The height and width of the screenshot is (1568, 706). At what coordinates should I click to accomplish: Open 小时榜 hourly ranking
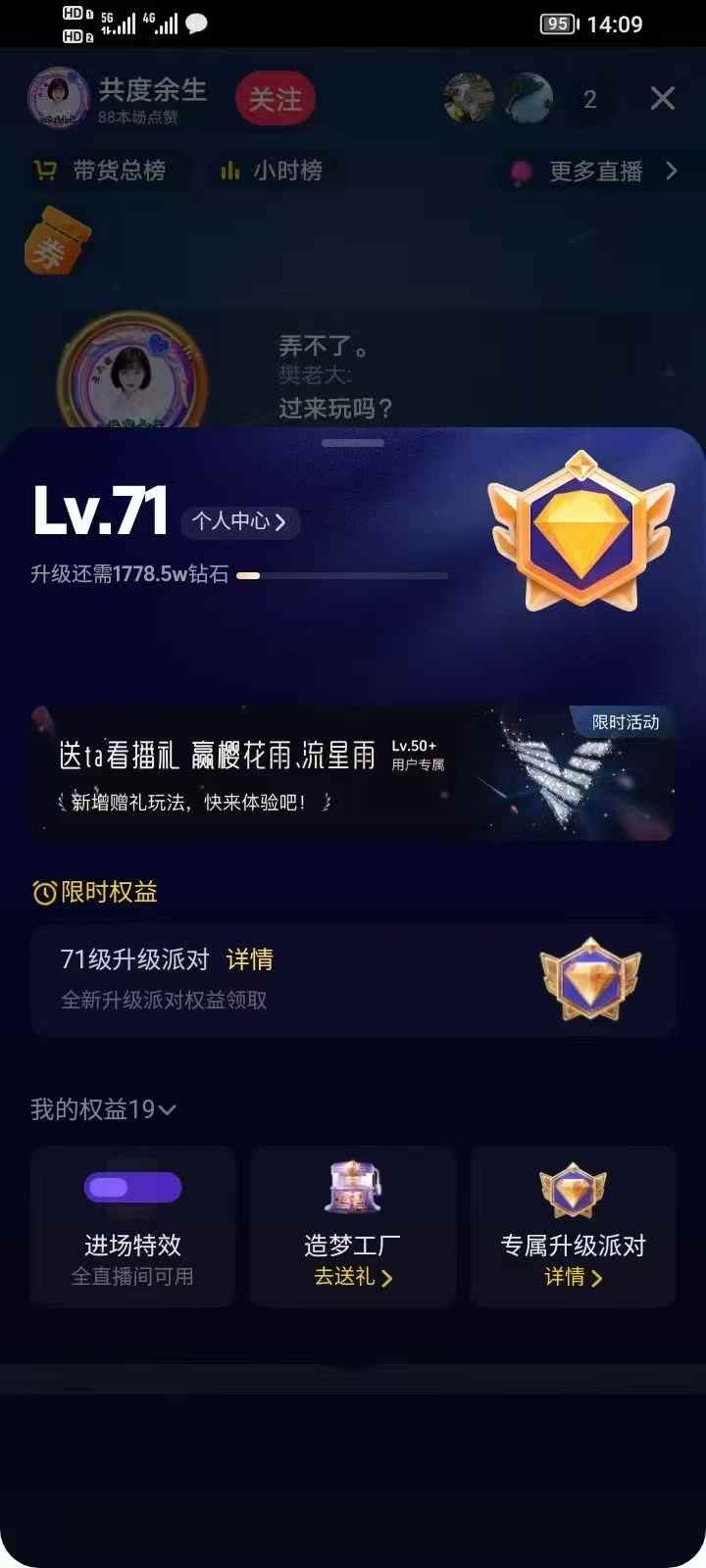272,171
